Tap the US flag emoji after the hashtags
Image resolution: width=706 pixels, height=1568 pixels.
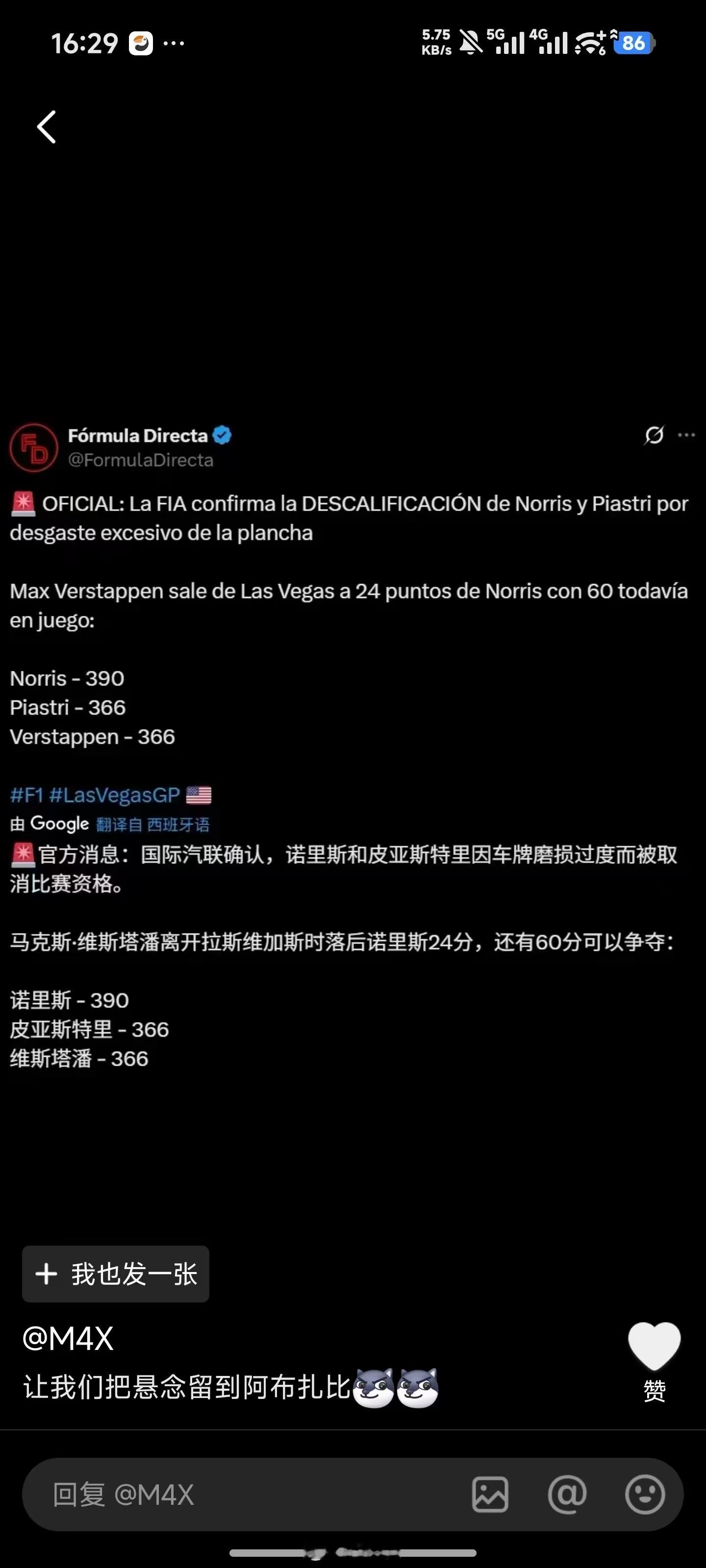click(198, 794)
